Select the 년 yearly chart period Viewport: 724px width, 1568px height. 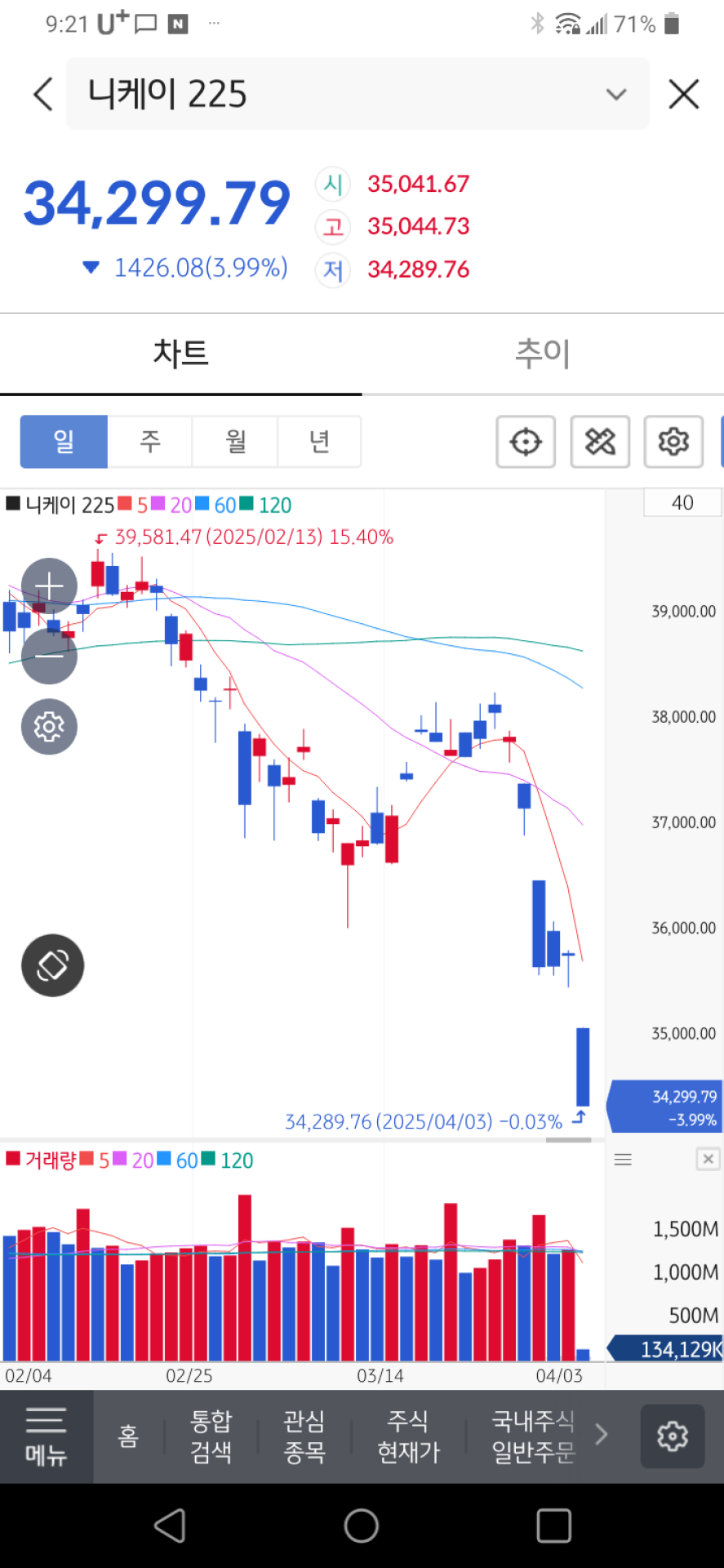(x=319, y=442)
